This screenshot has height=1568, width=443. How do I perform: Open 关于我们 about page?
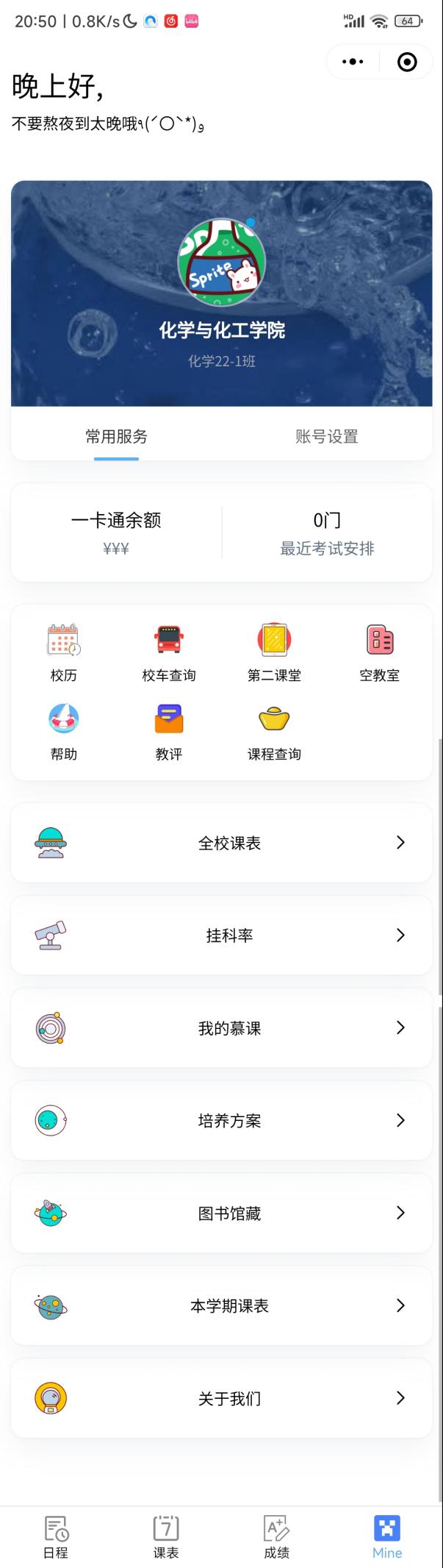222,1399
